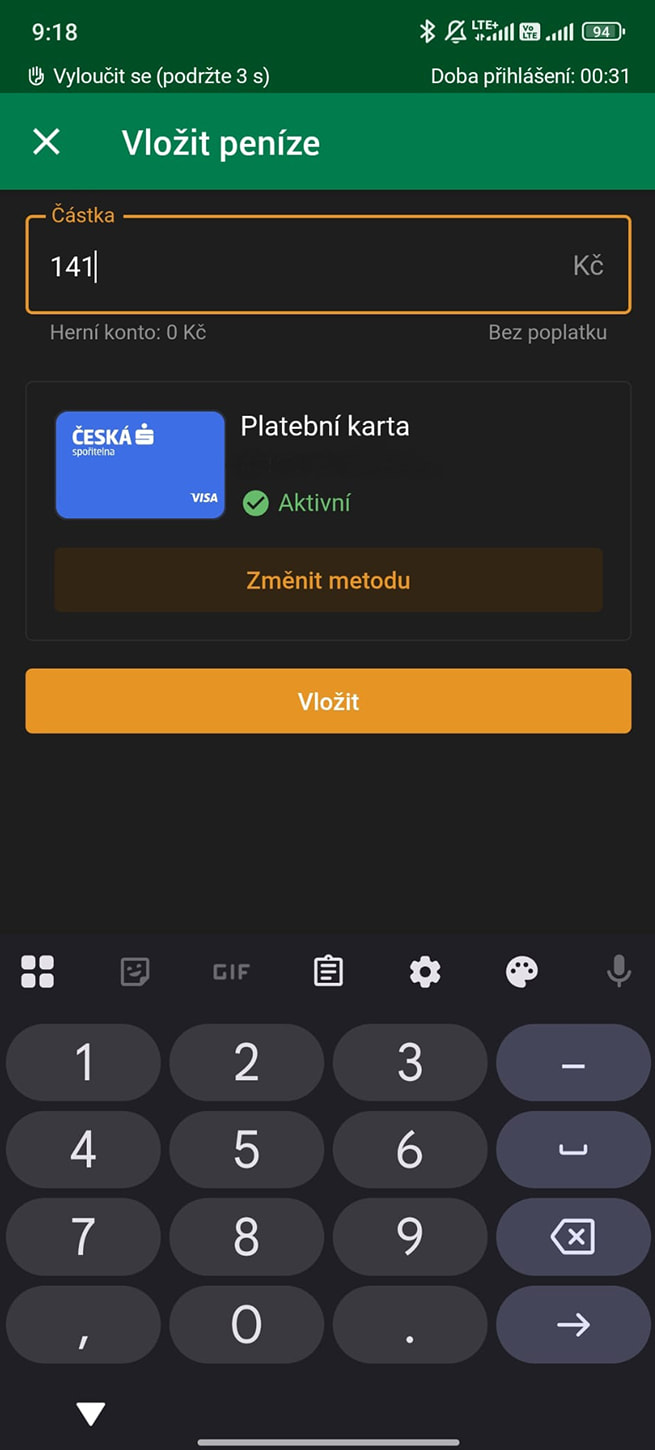
Task: Start voice input with the microphone
Action: (x=619, y=971)
